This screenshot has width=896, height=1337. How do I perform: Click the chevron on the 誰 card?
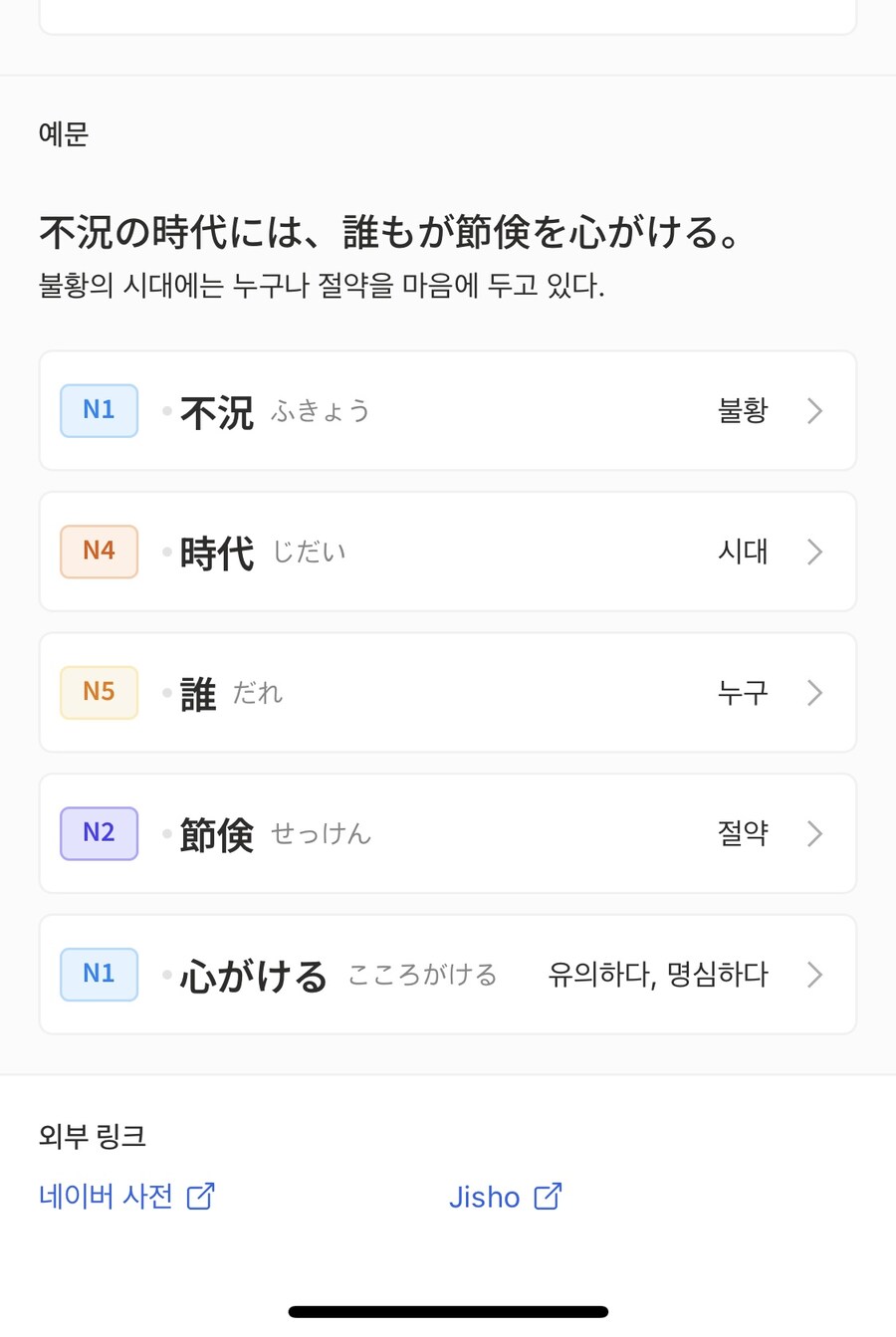point(815,693)
